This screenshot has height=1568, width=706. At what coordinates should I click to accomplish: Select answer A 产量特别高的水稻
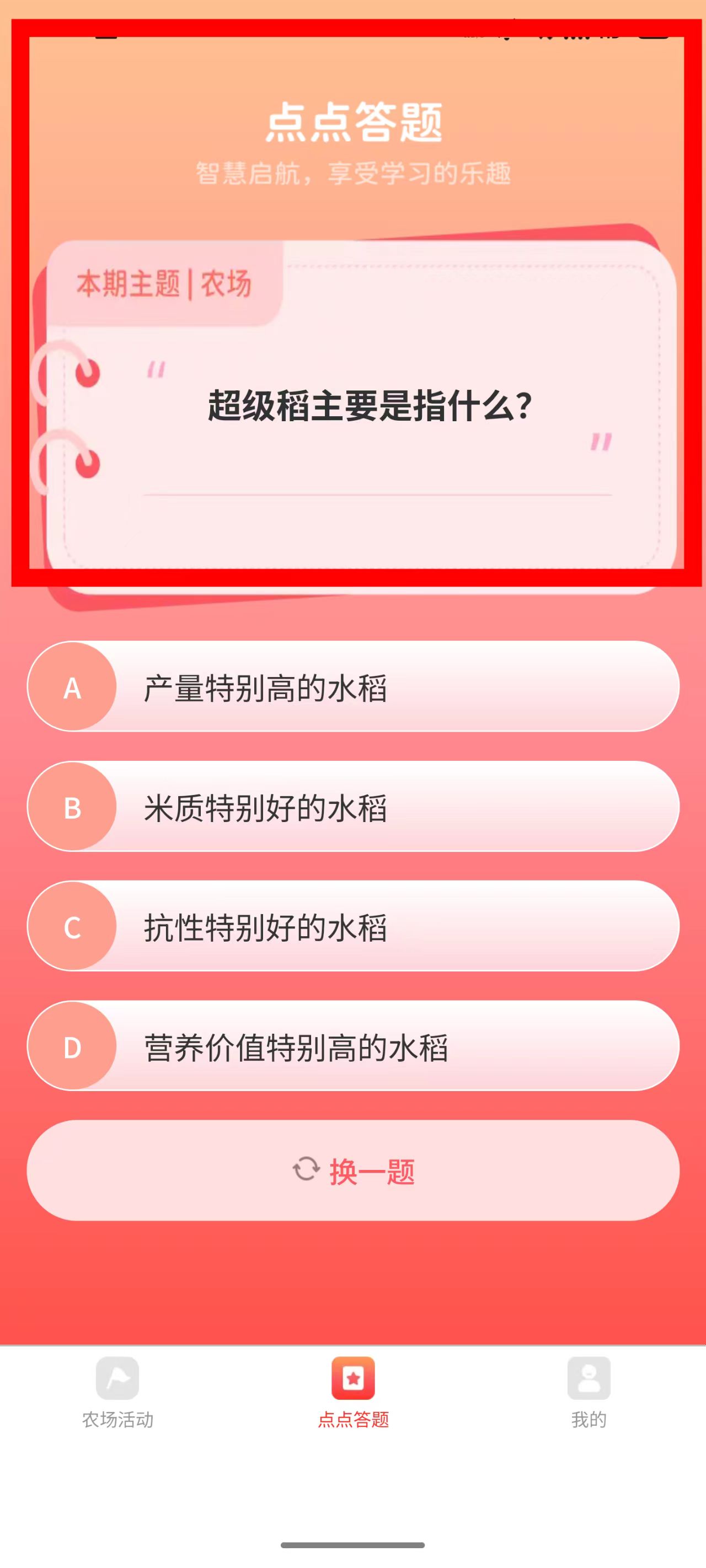352,686
